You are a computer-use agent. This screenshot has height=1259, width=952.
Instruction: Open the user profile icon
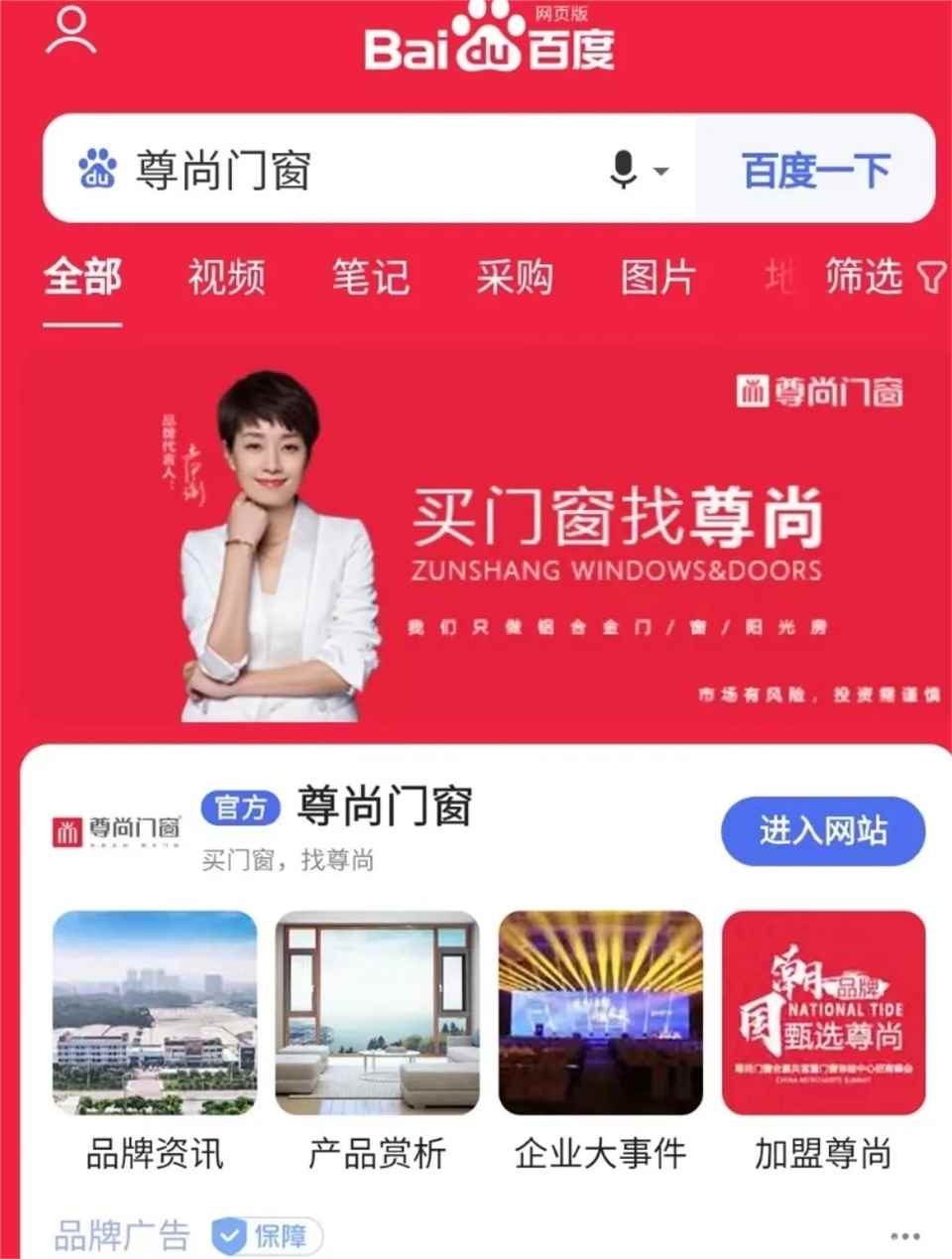(x=70, y=33)
